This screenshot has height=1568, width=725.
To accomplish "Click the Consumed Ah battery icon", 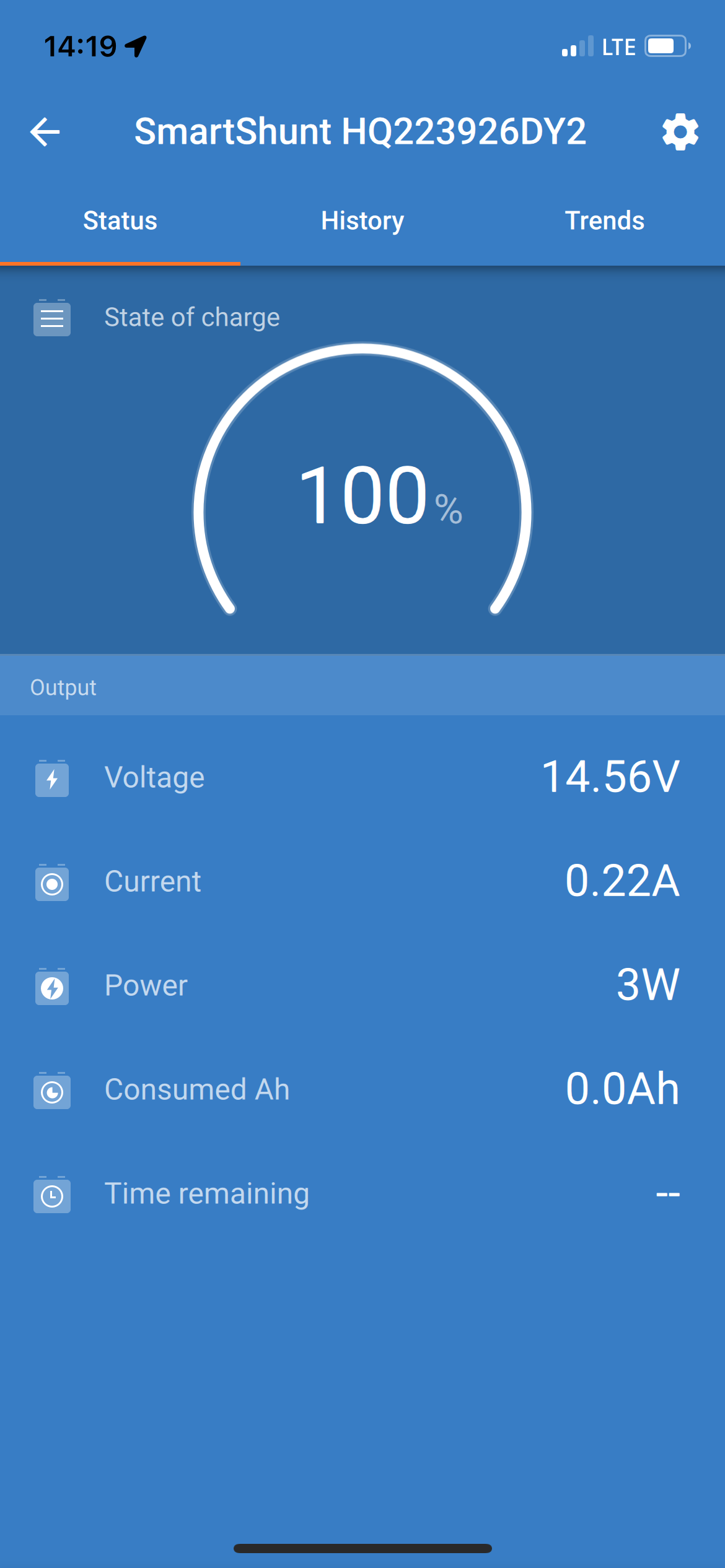I will pyautogui.click(x=51, y=1092).
